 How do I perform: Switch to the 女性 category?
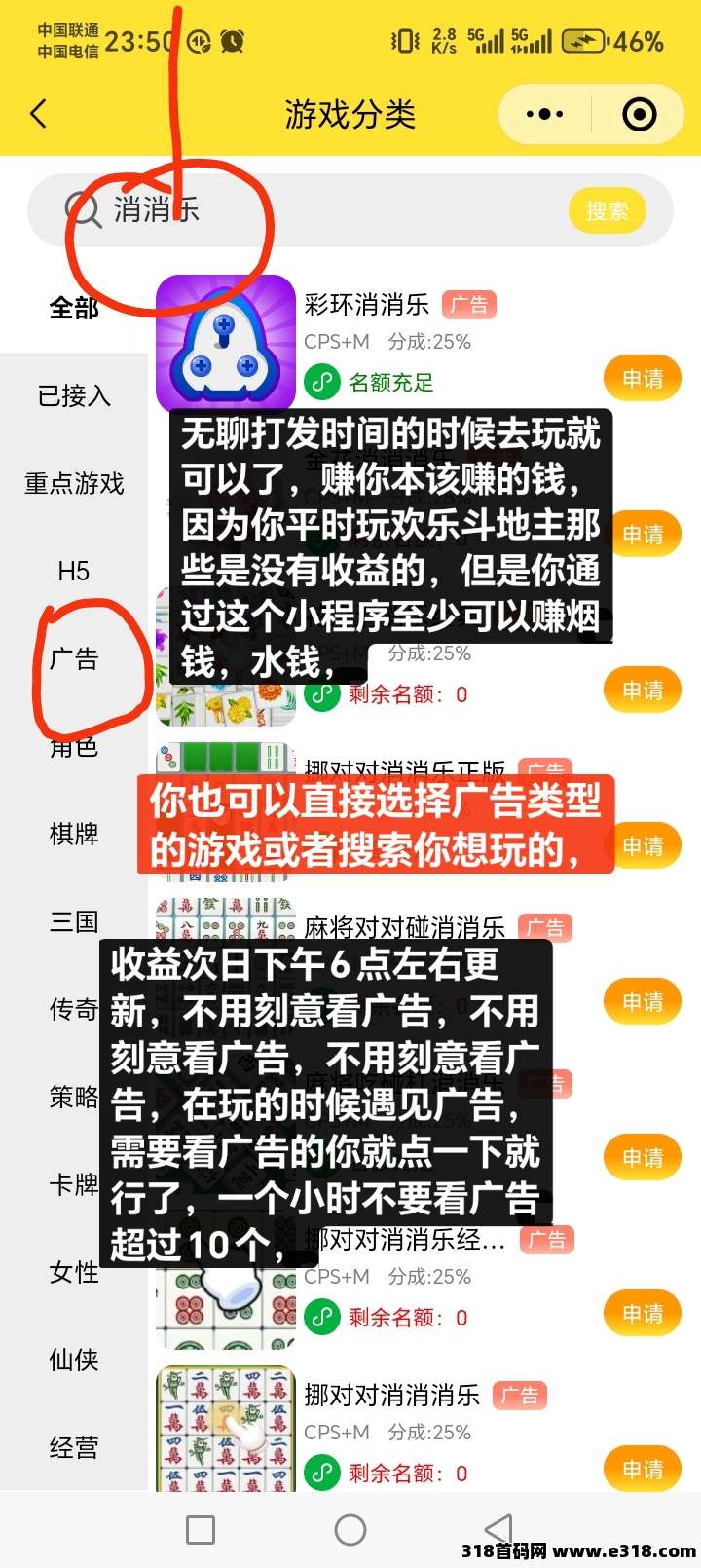click(74, 1273)
